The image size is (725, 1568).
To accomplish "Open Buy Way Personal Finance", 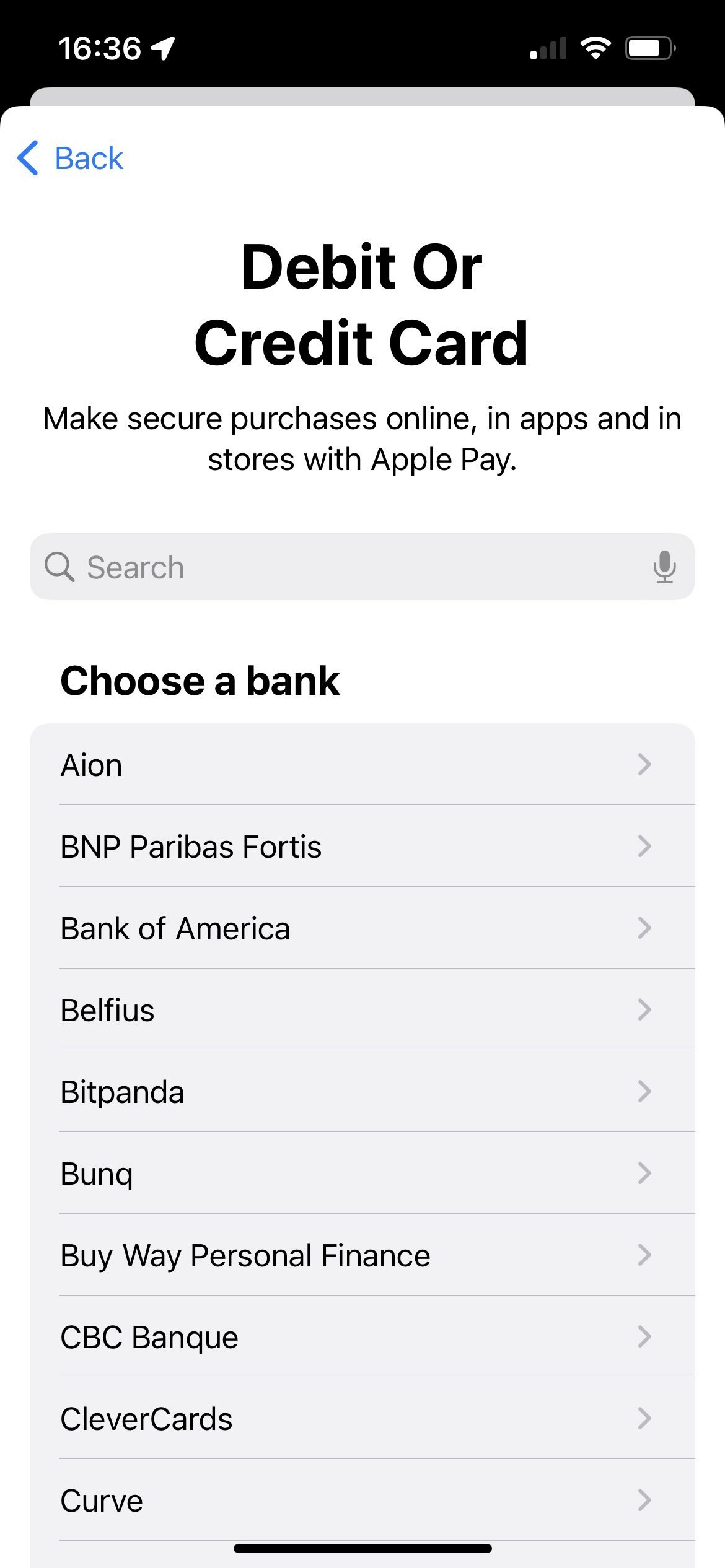I will pos(362,1255).
